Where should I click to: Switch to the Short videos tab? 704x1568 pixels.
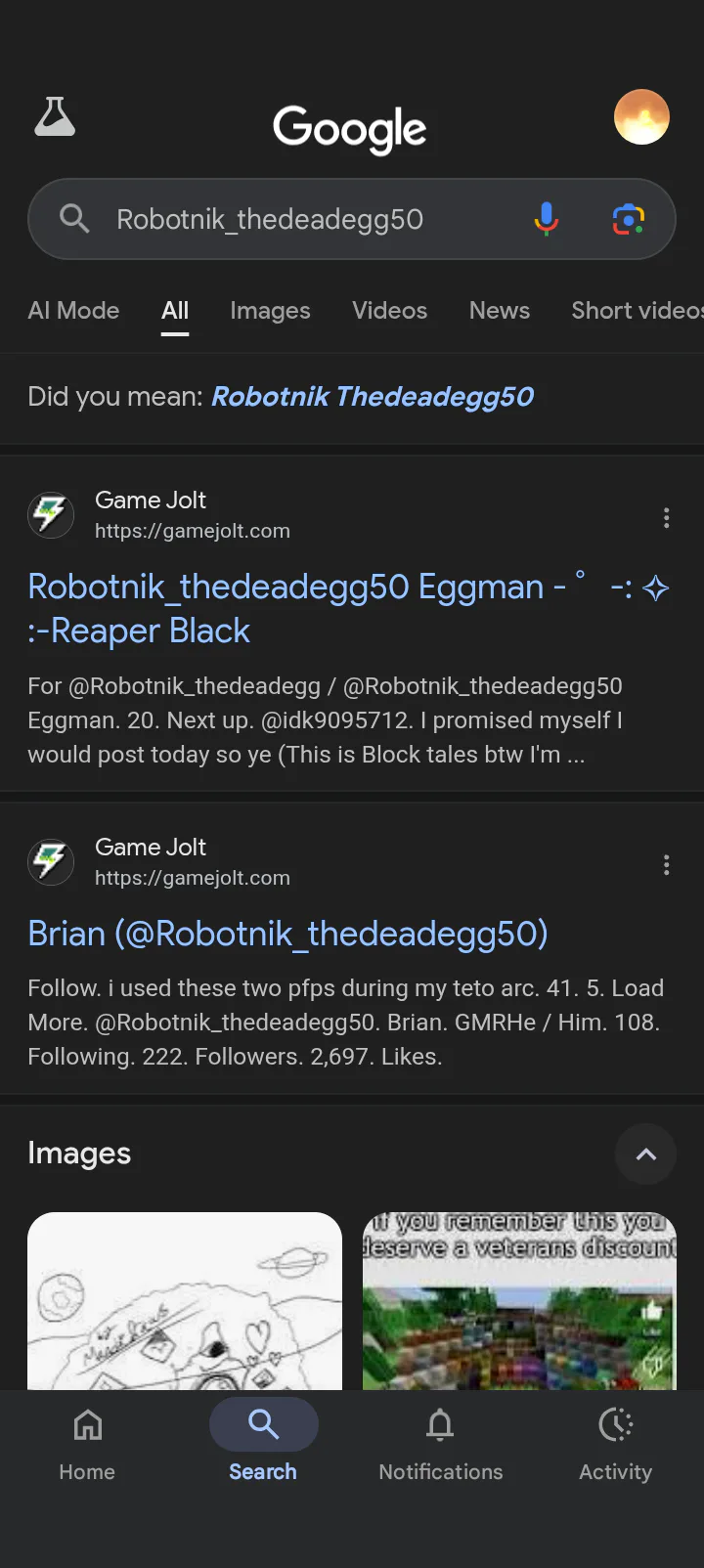point(638,311)
